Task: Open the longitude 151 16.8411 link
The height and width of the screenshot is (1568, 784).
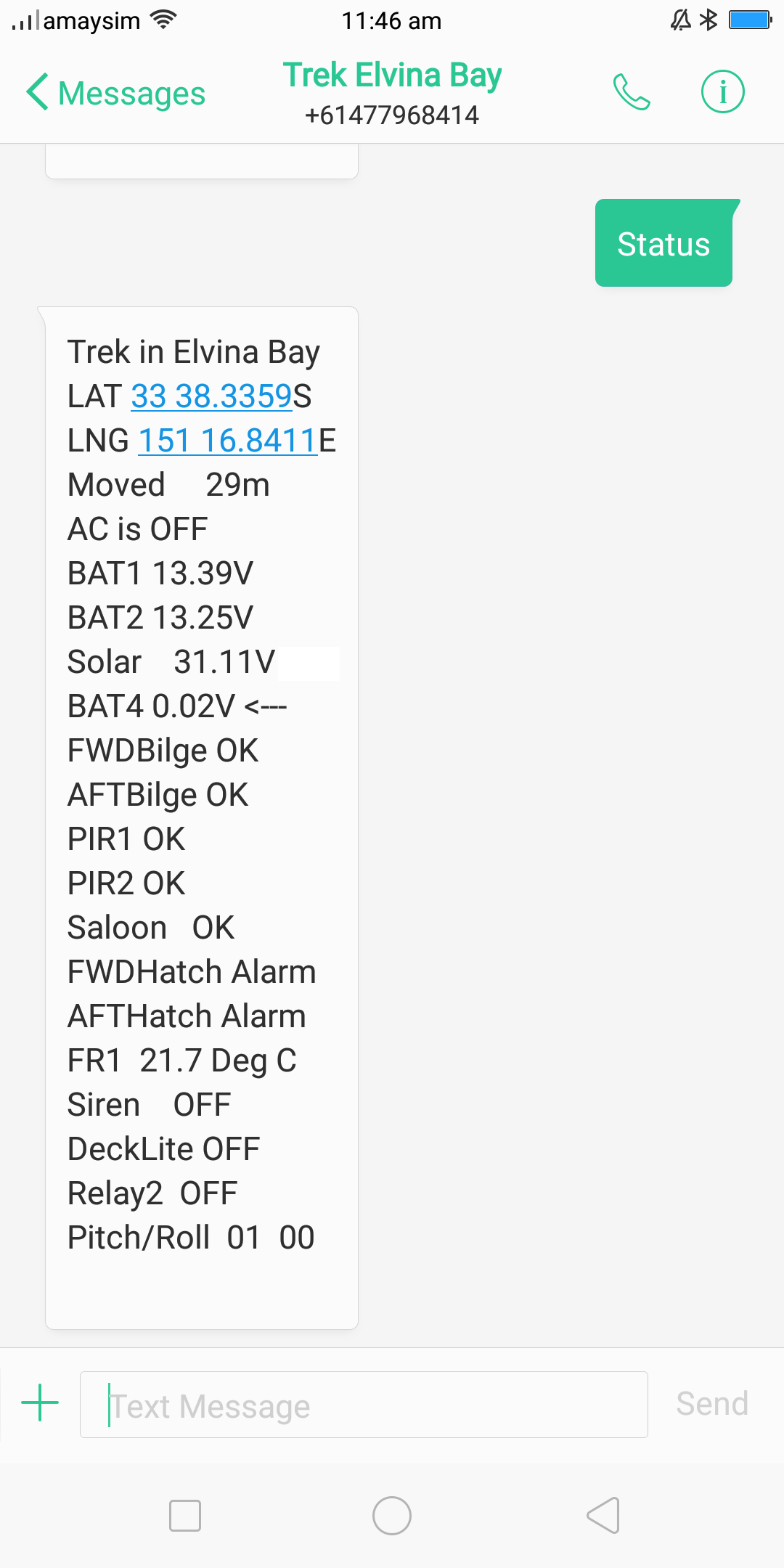Action: click(228, 441)
